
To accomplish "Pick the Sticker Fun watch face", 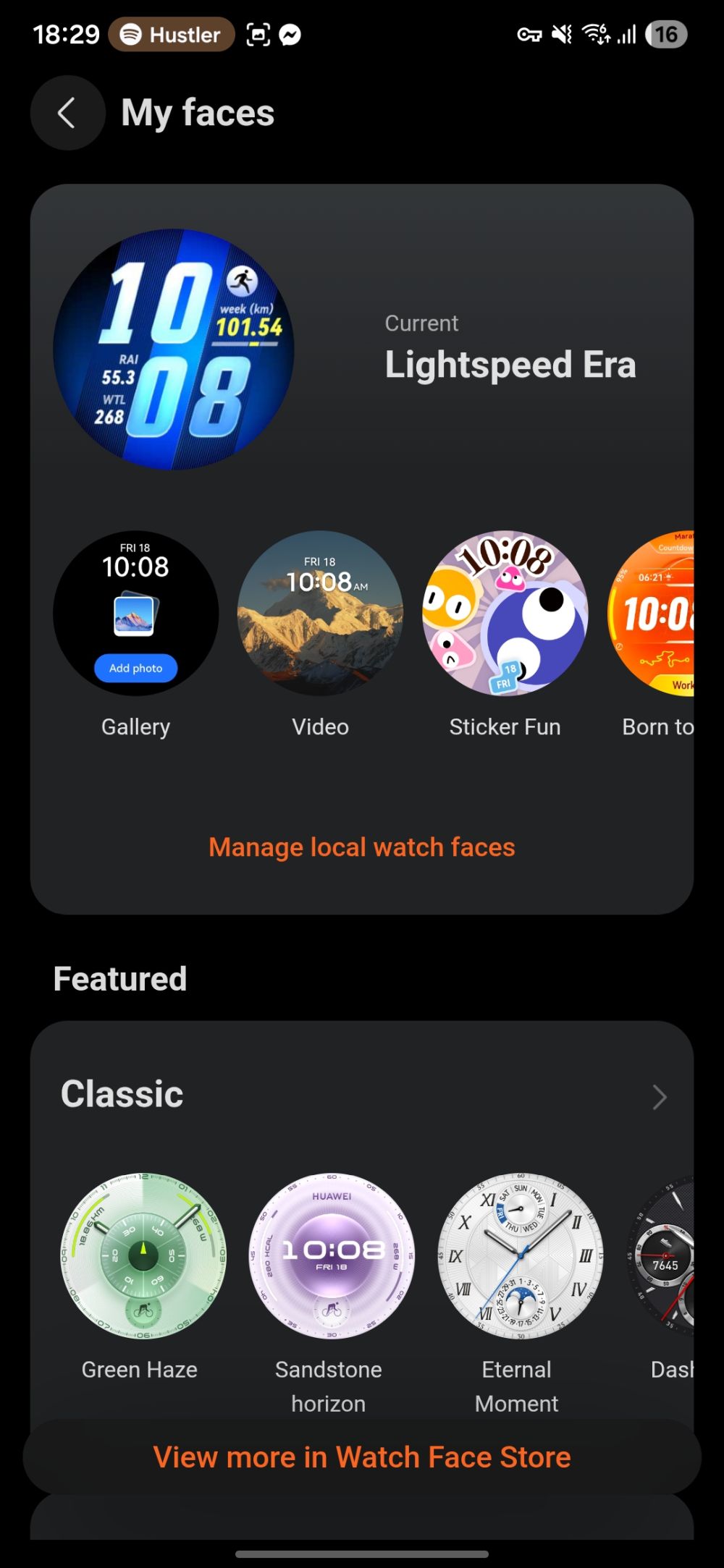I will click(505, 614).
